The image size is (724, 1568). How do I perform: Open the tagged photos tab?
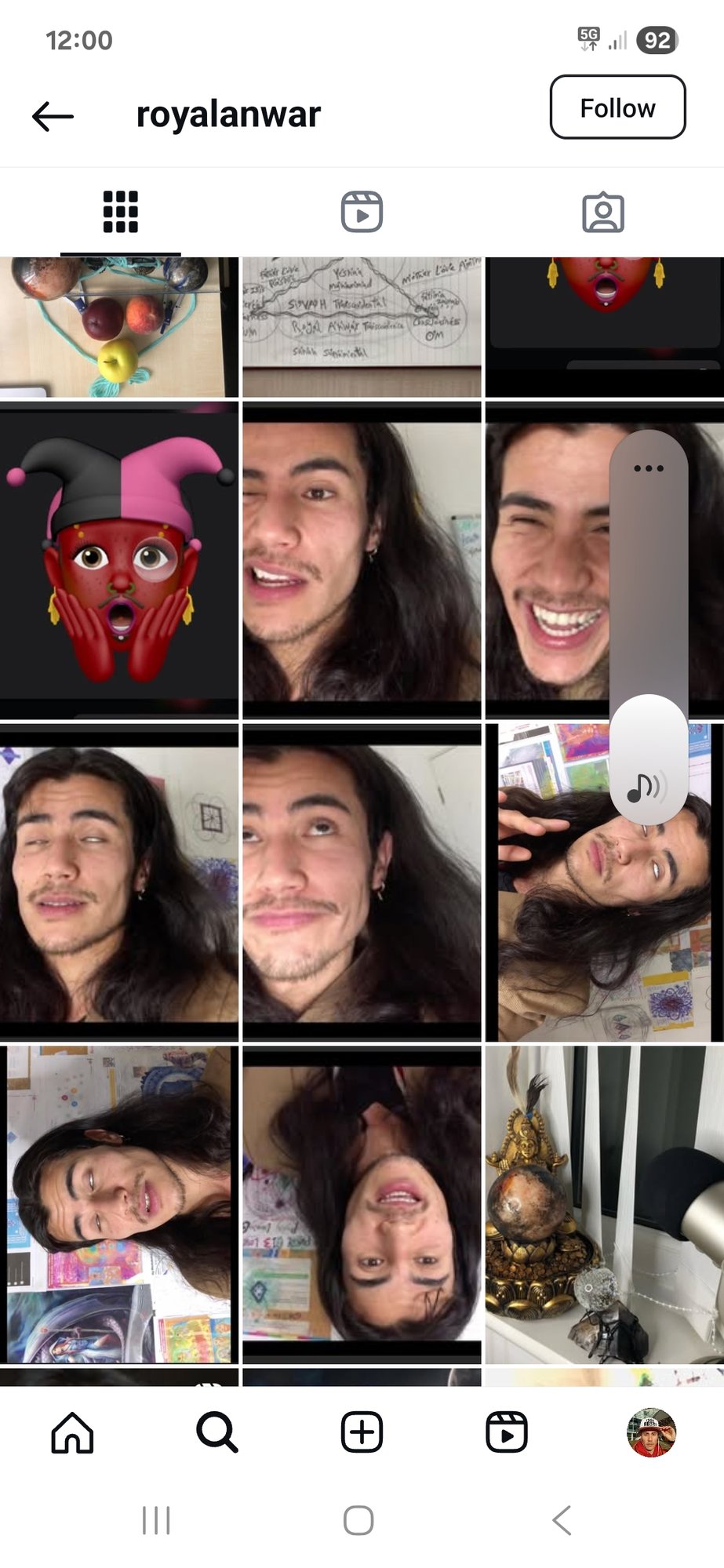point(602,212)
